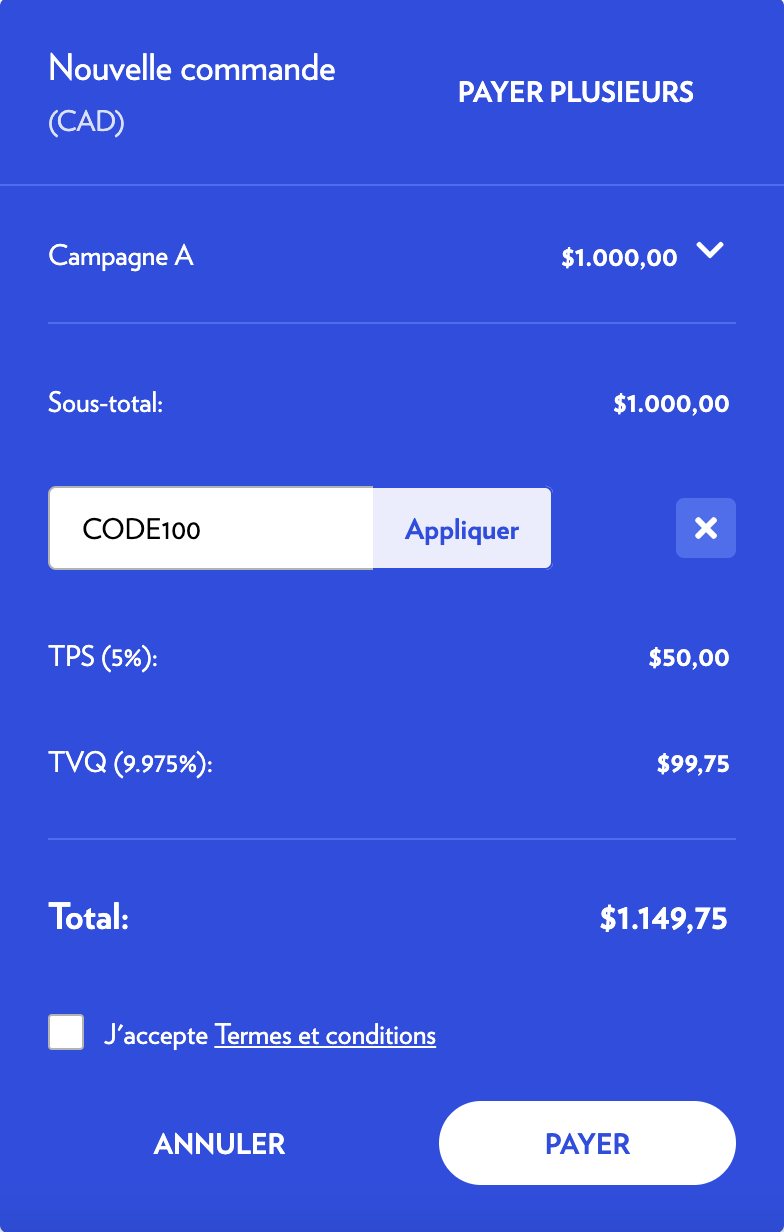Screen dimensions: 784x1232
Task: Tap the PAYER PLUSIEURS button
Action: point(575,93)
